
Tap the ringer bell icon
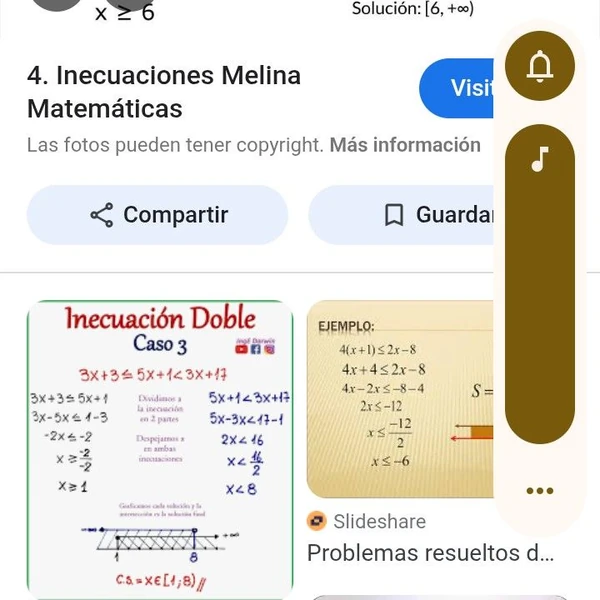point(541,66)
